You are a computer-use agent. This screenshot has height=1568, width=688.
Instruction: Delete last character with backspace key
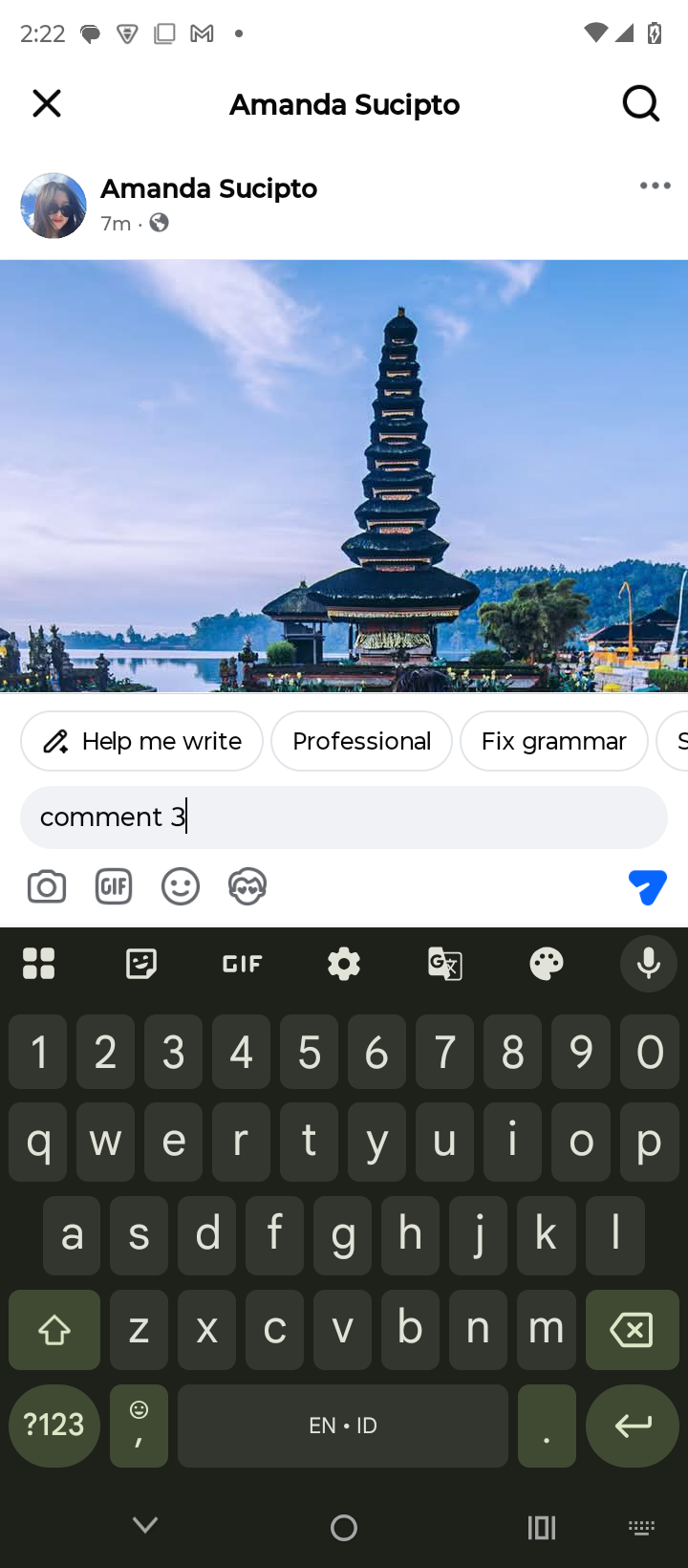click(632, 1329)
